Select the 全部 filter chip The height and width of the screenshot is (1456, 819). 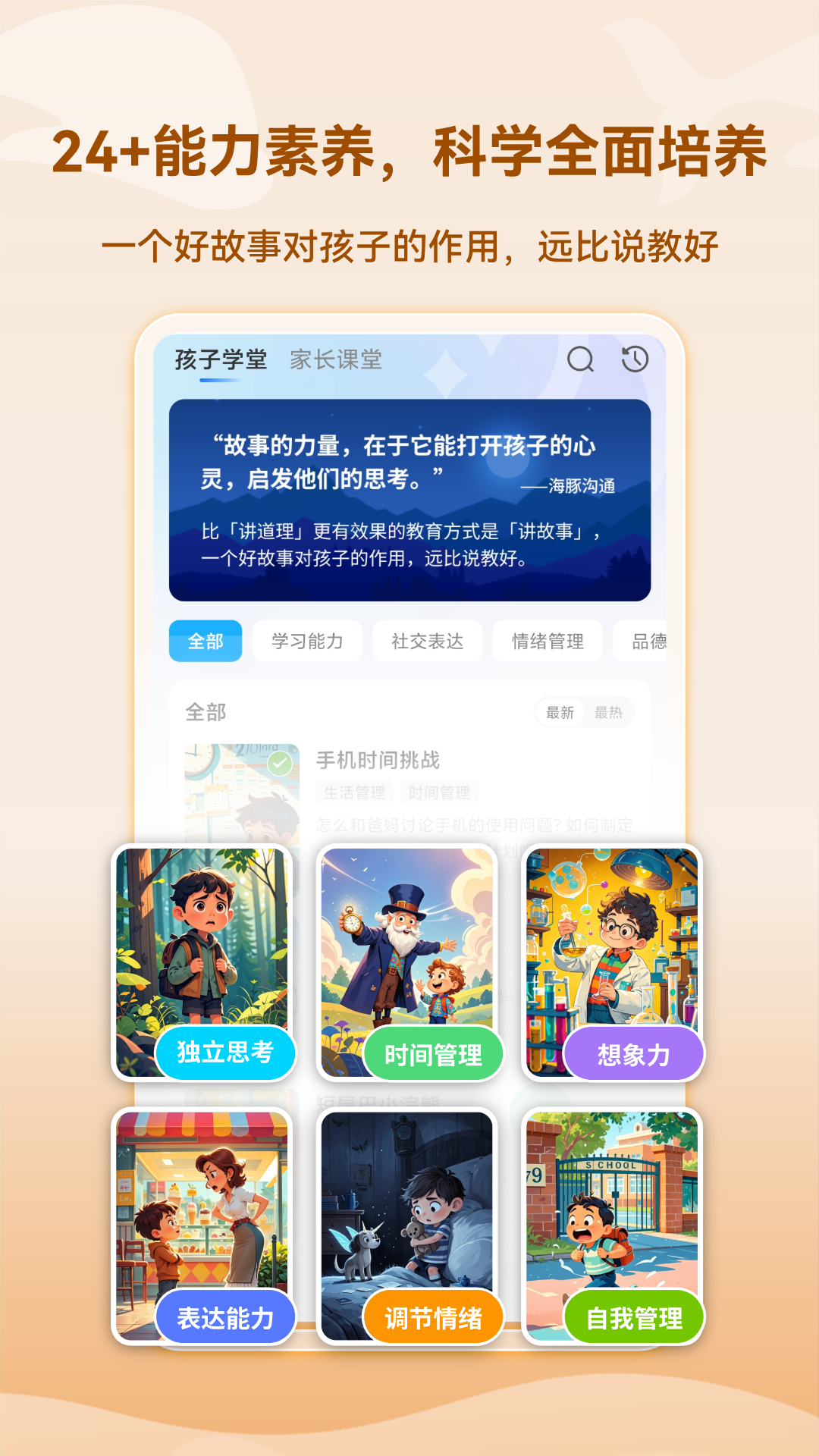(206, 641)
